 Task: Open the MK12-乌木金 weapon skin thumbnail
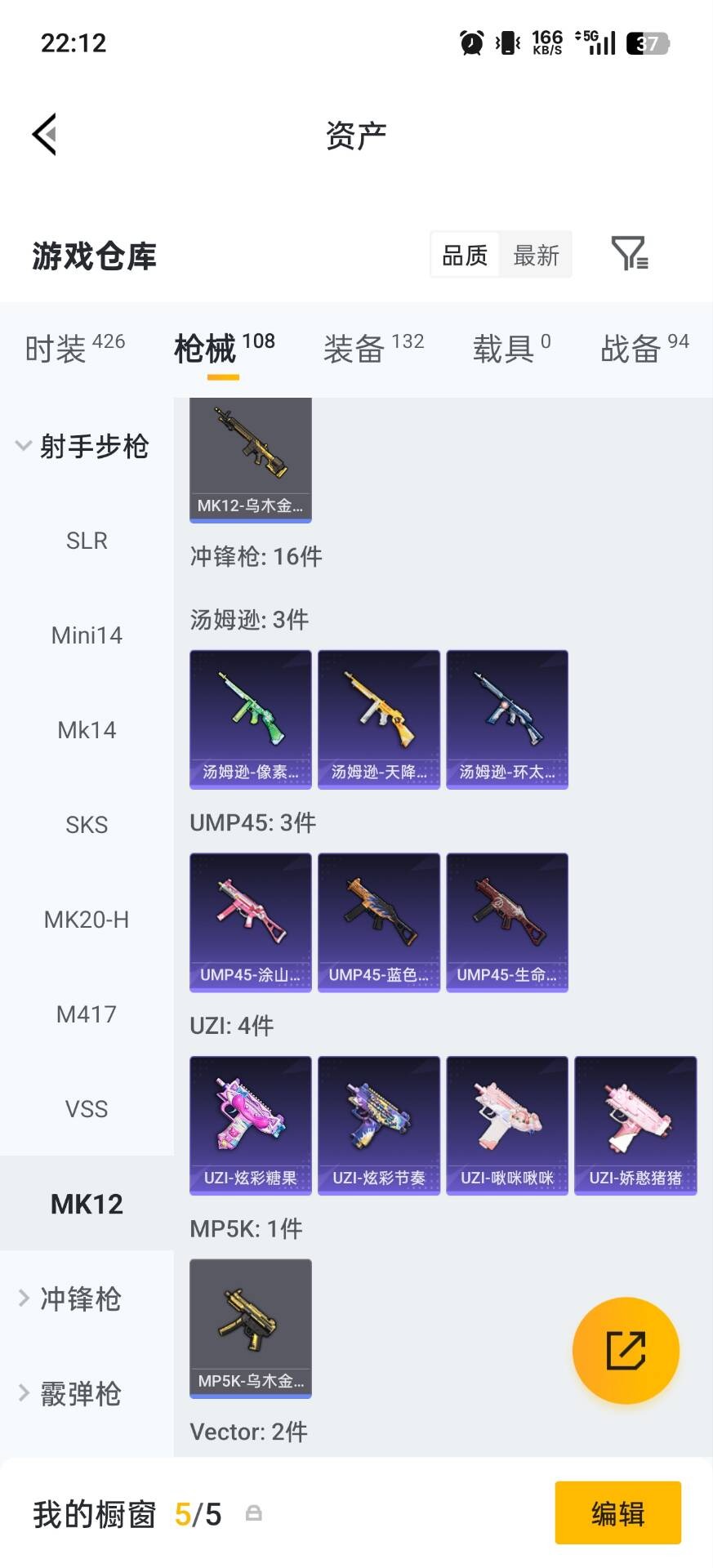click(x=250, y=457)
